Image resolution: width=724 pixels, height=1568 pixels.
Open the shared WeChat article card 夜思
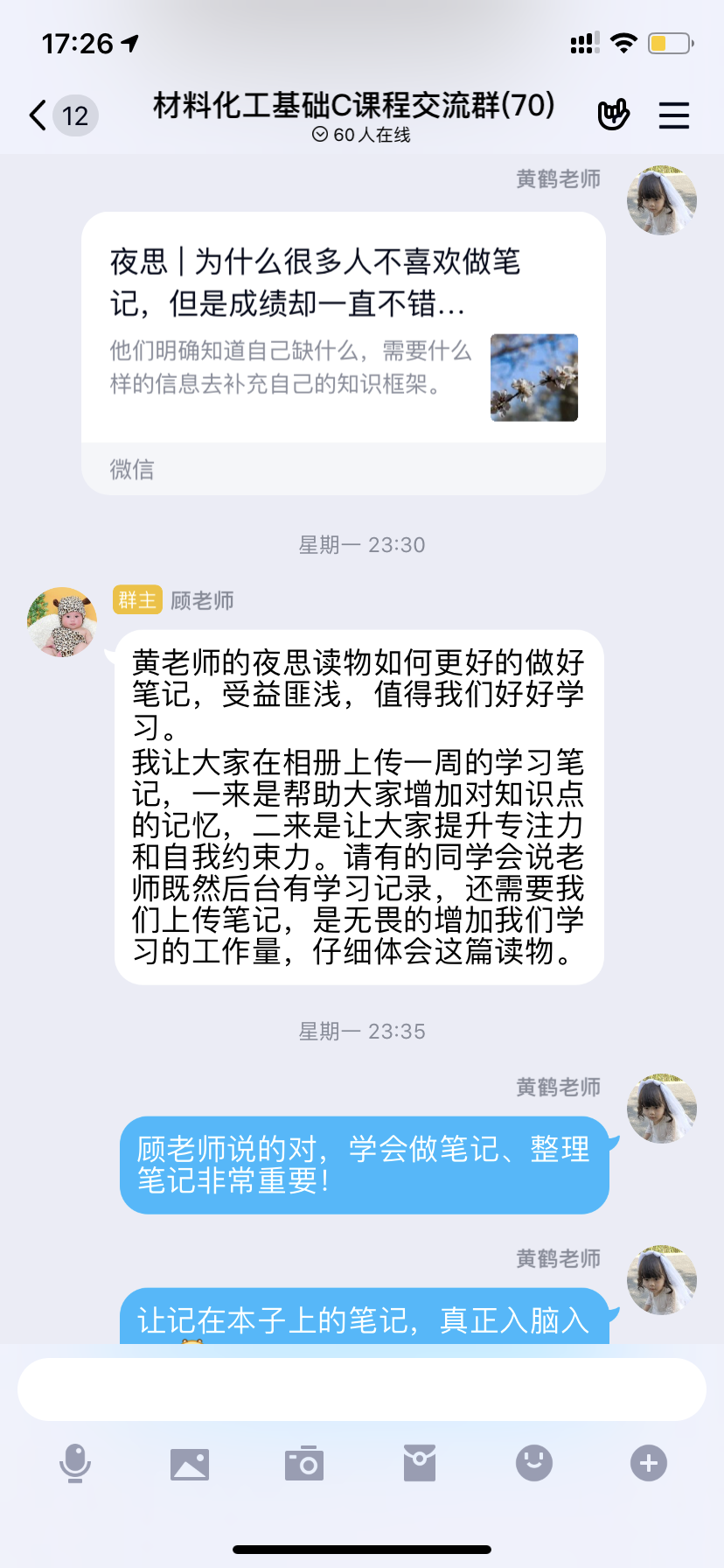coord(343,332)
